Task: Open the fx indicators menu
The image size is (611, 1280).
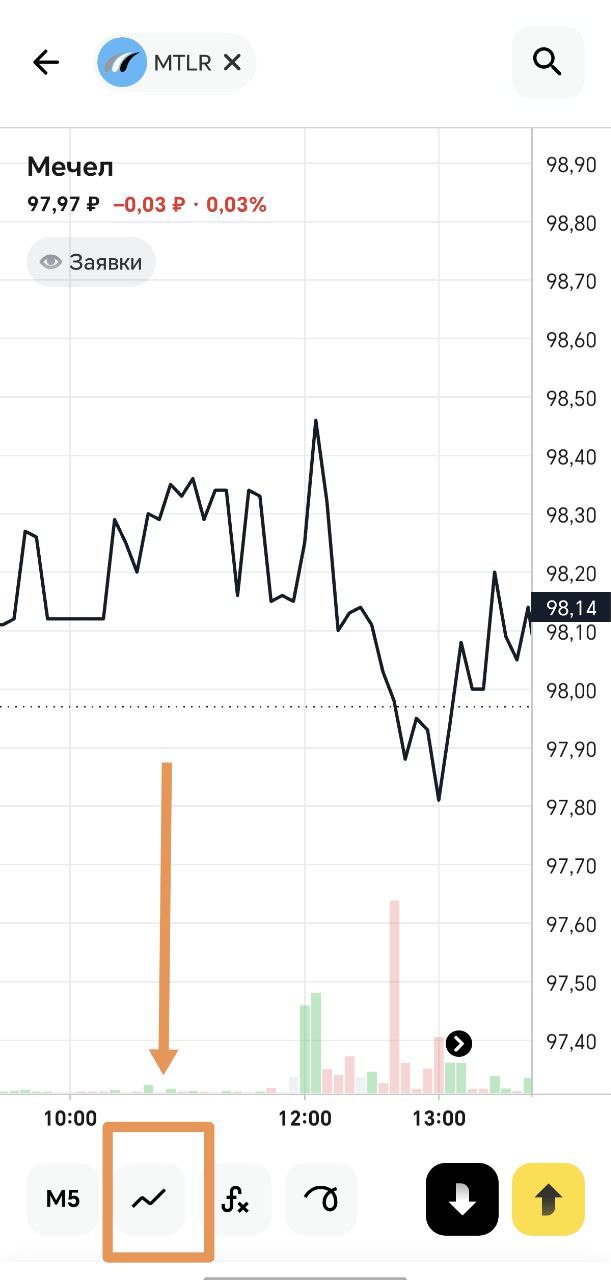Action: pos(235,1198)
